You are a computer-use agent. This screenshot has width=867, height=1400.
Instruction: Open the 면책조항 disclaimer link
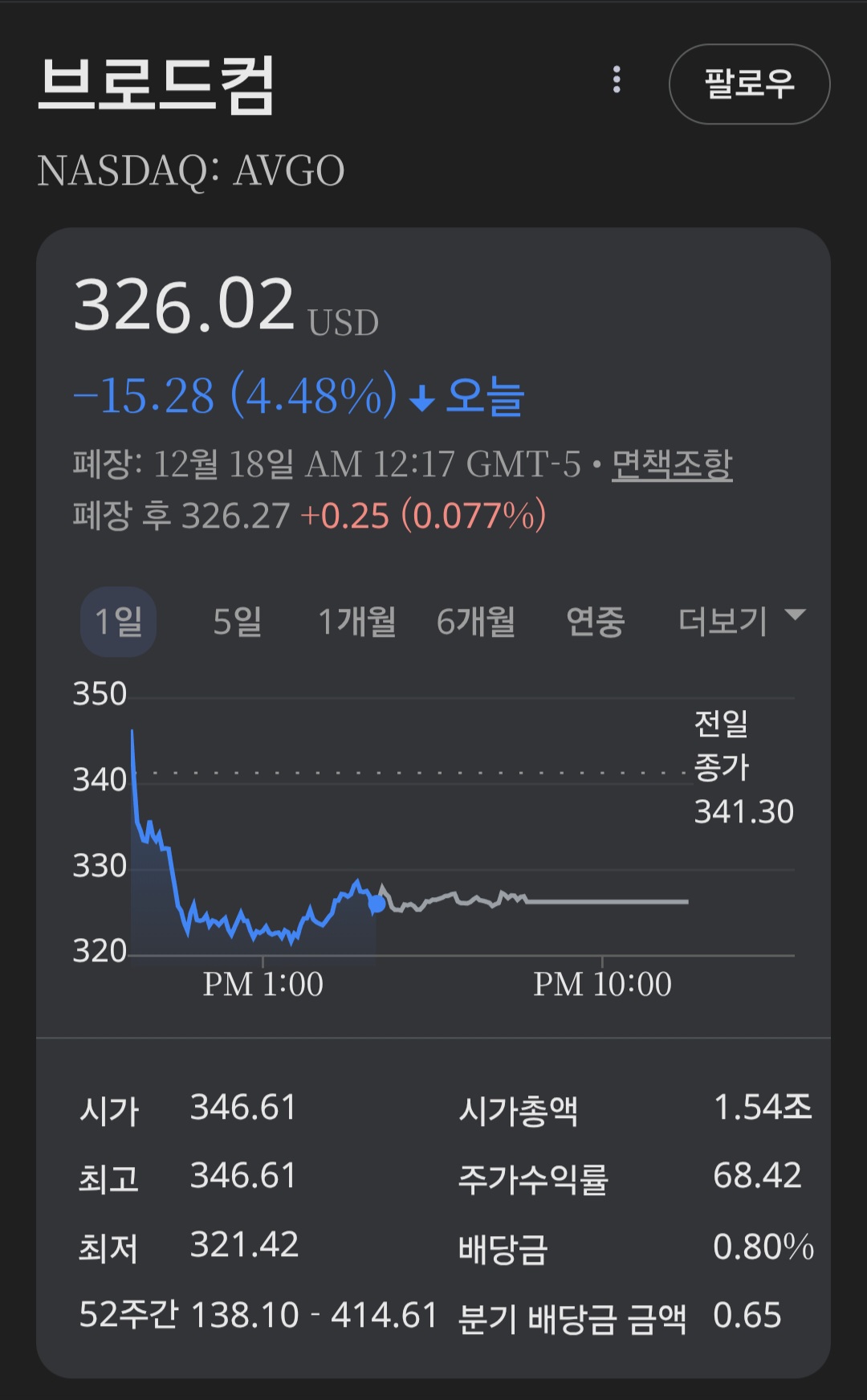(x=672, y=464)
